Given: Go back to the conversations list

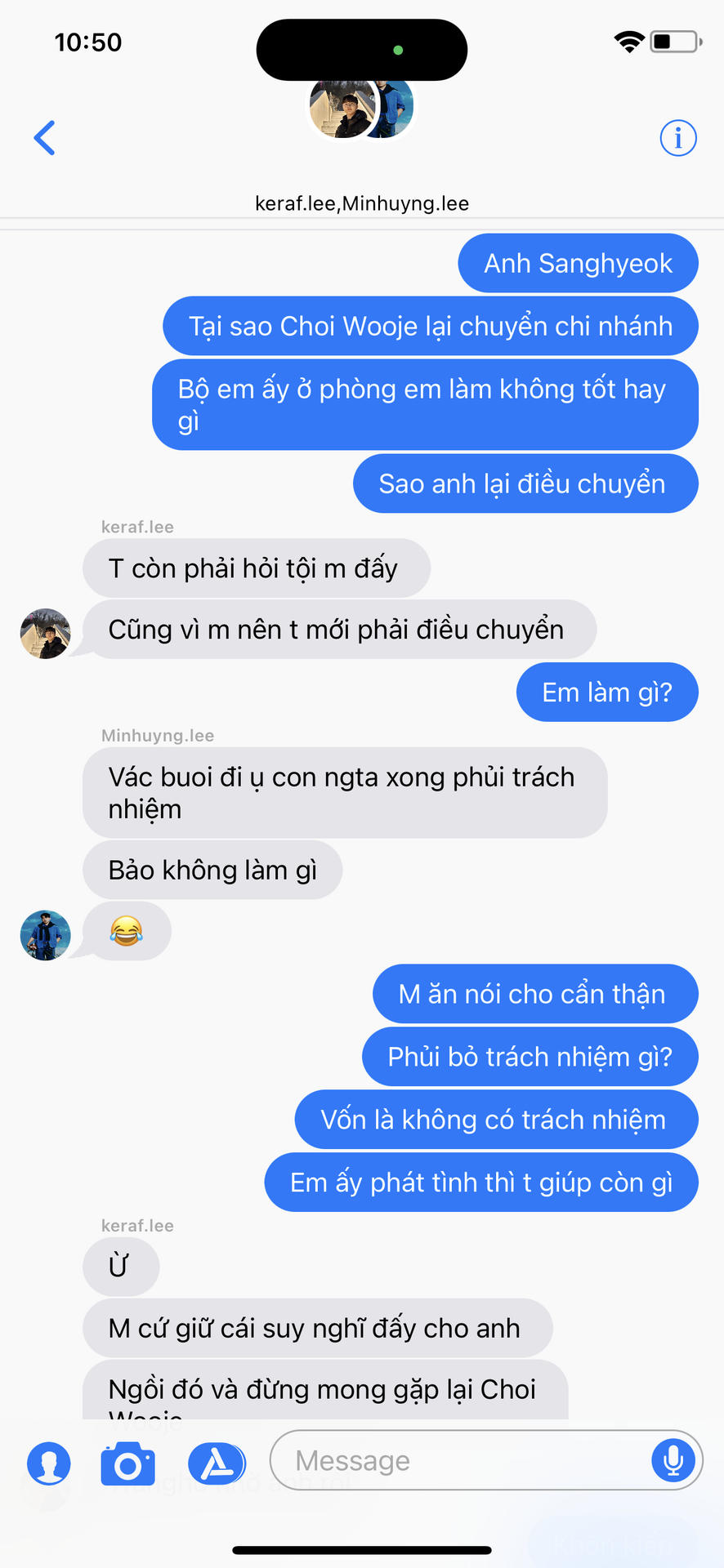Looking at the screenshot, I should click(x=45, y=138).
